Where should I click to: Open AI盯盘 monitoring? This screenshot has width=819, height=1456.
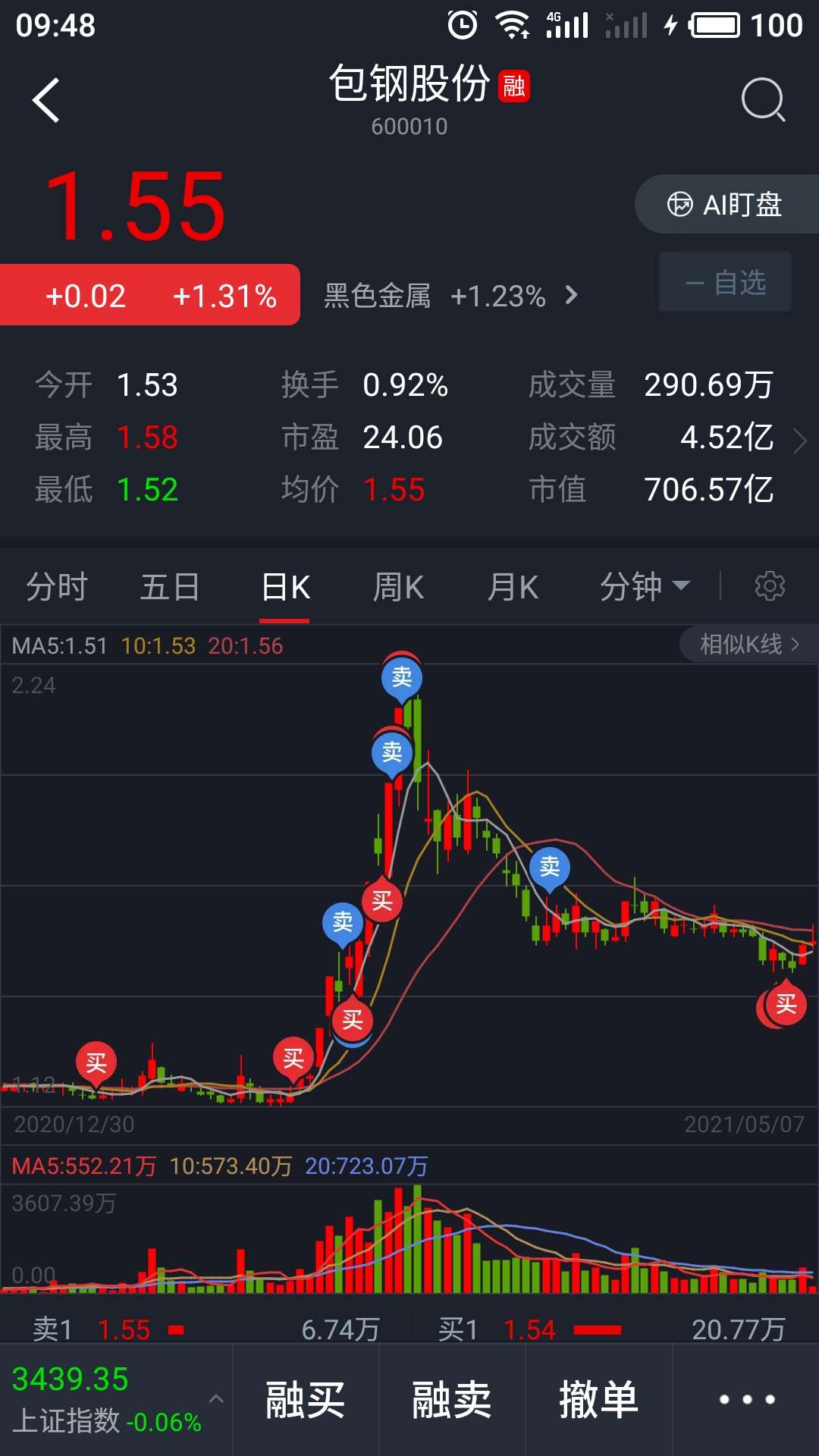[x=726, y=205]
